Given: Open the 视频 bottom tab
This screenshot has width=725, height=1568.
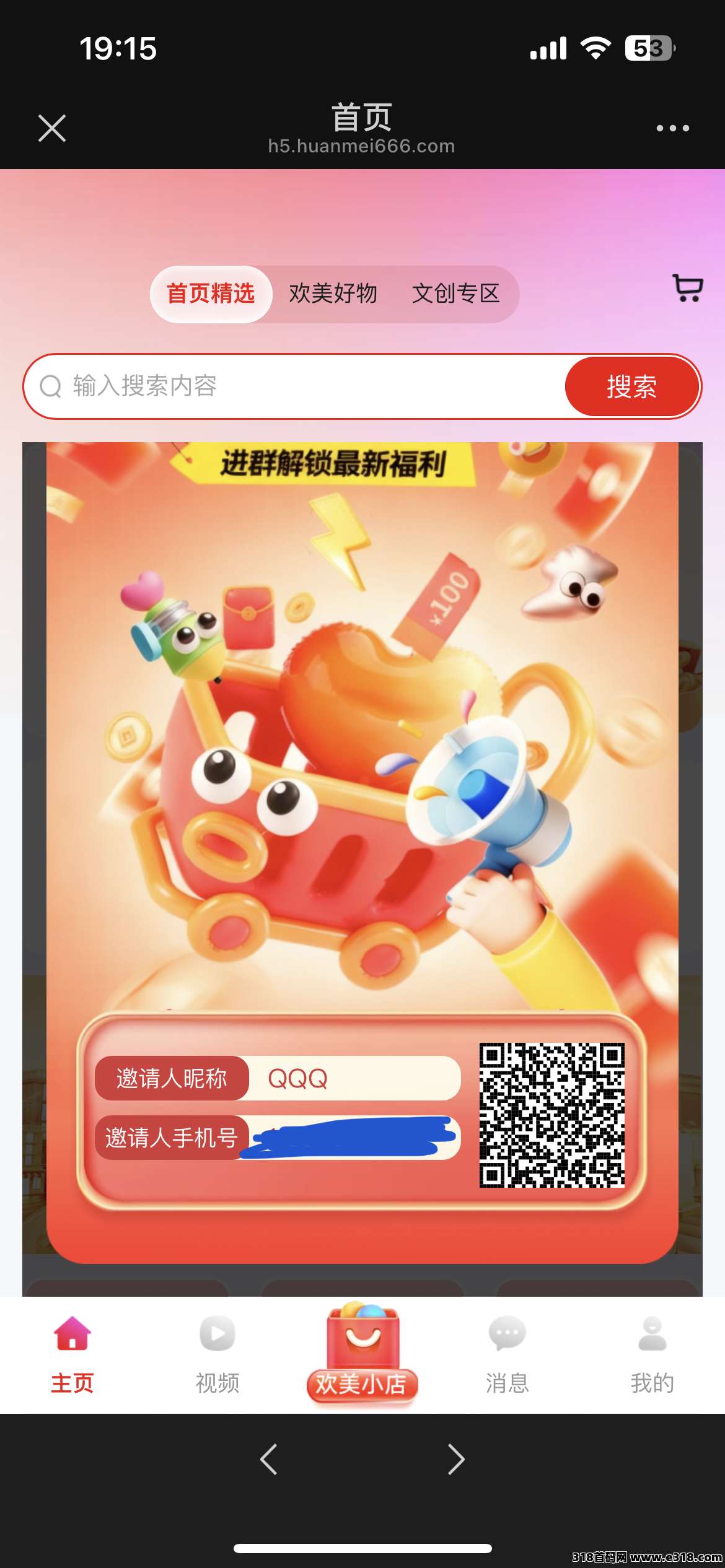Looking at the screenshot, I should (217, 1353).
